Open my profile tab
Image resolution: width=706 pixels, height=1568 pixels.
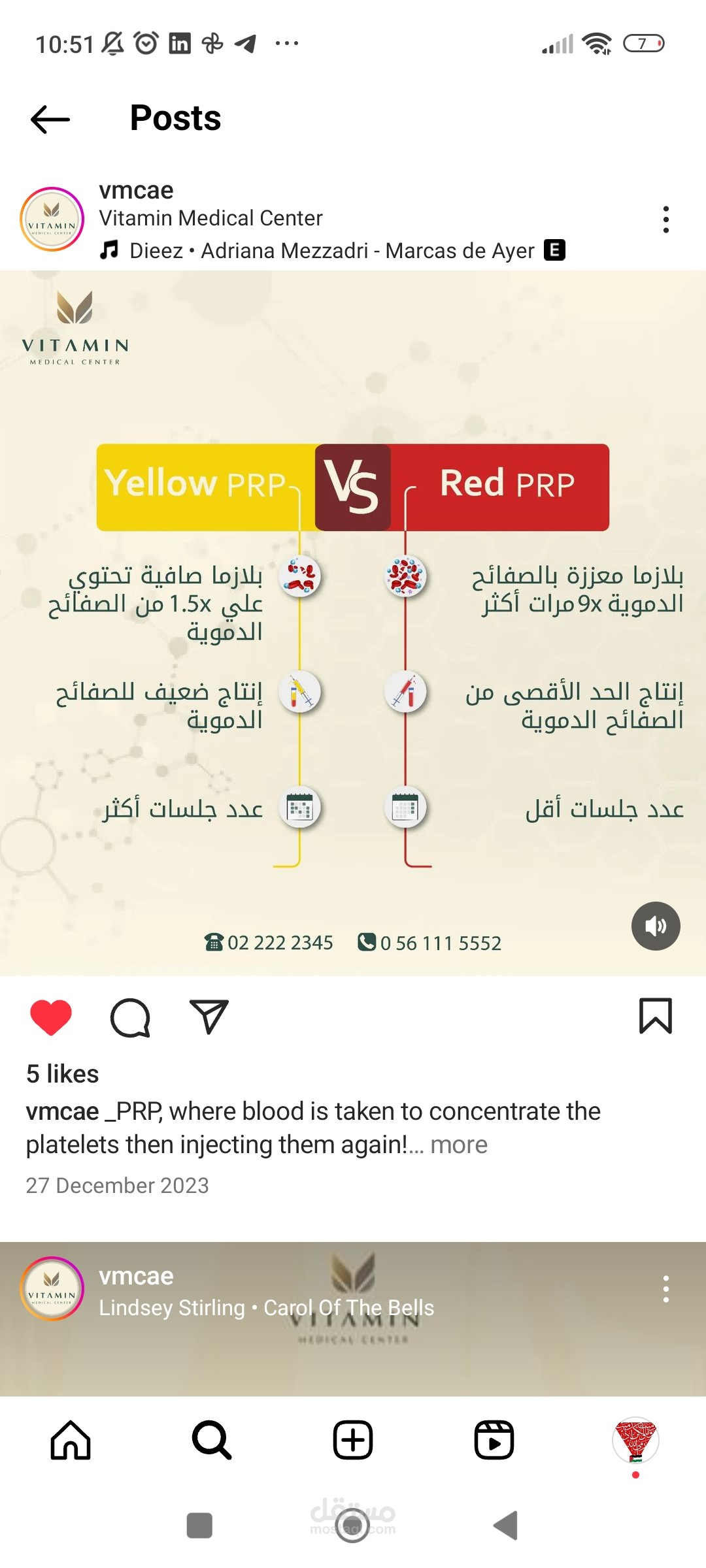[x=635, y=1440]
